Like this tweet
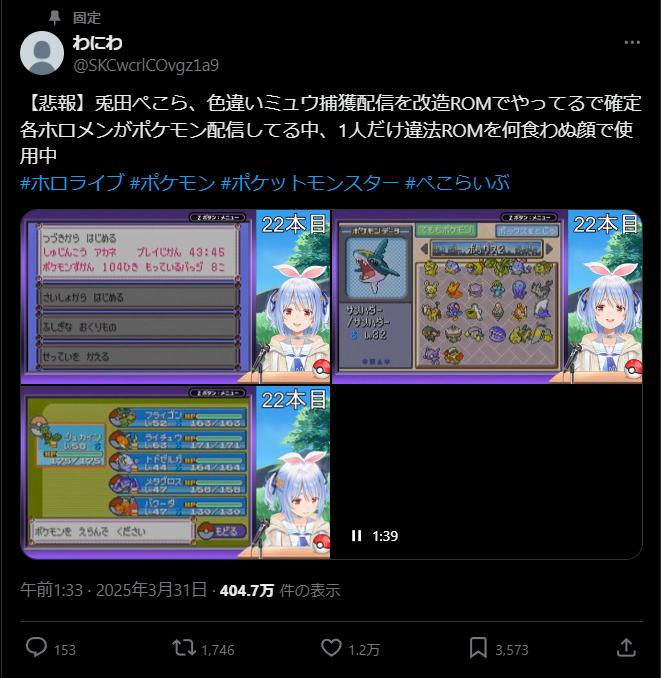This screenshot has width=661, height=678. pos(331,649)
